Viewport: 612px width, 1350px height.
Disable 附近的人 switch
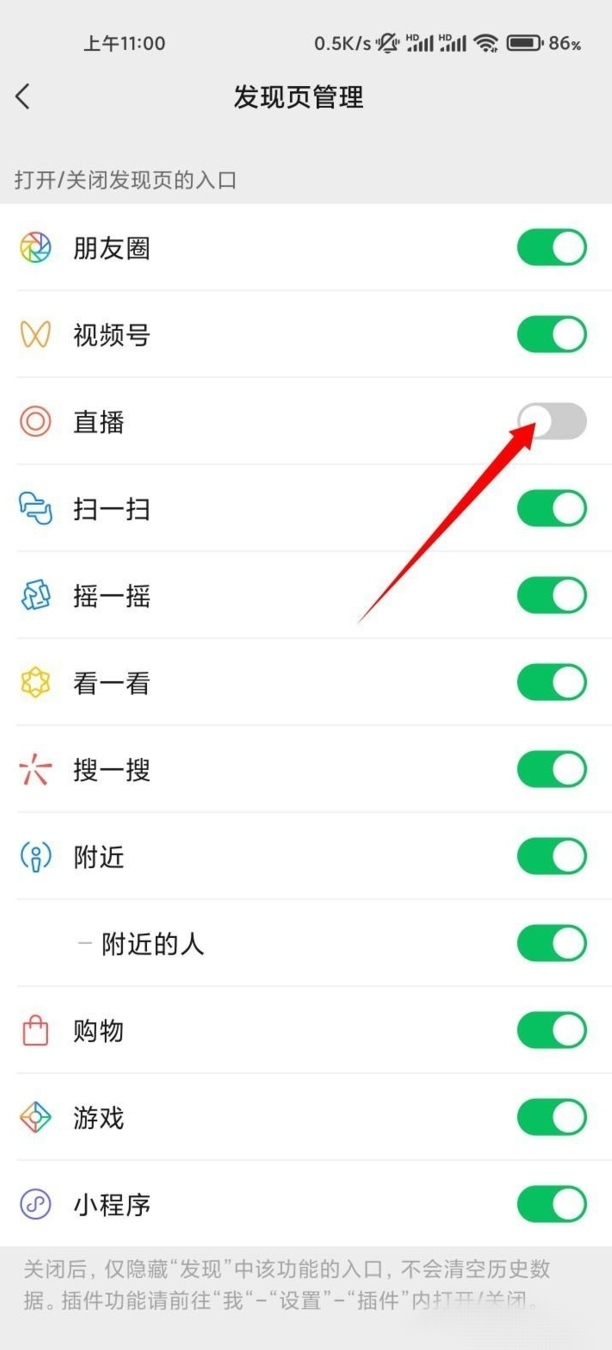[551, 944]
